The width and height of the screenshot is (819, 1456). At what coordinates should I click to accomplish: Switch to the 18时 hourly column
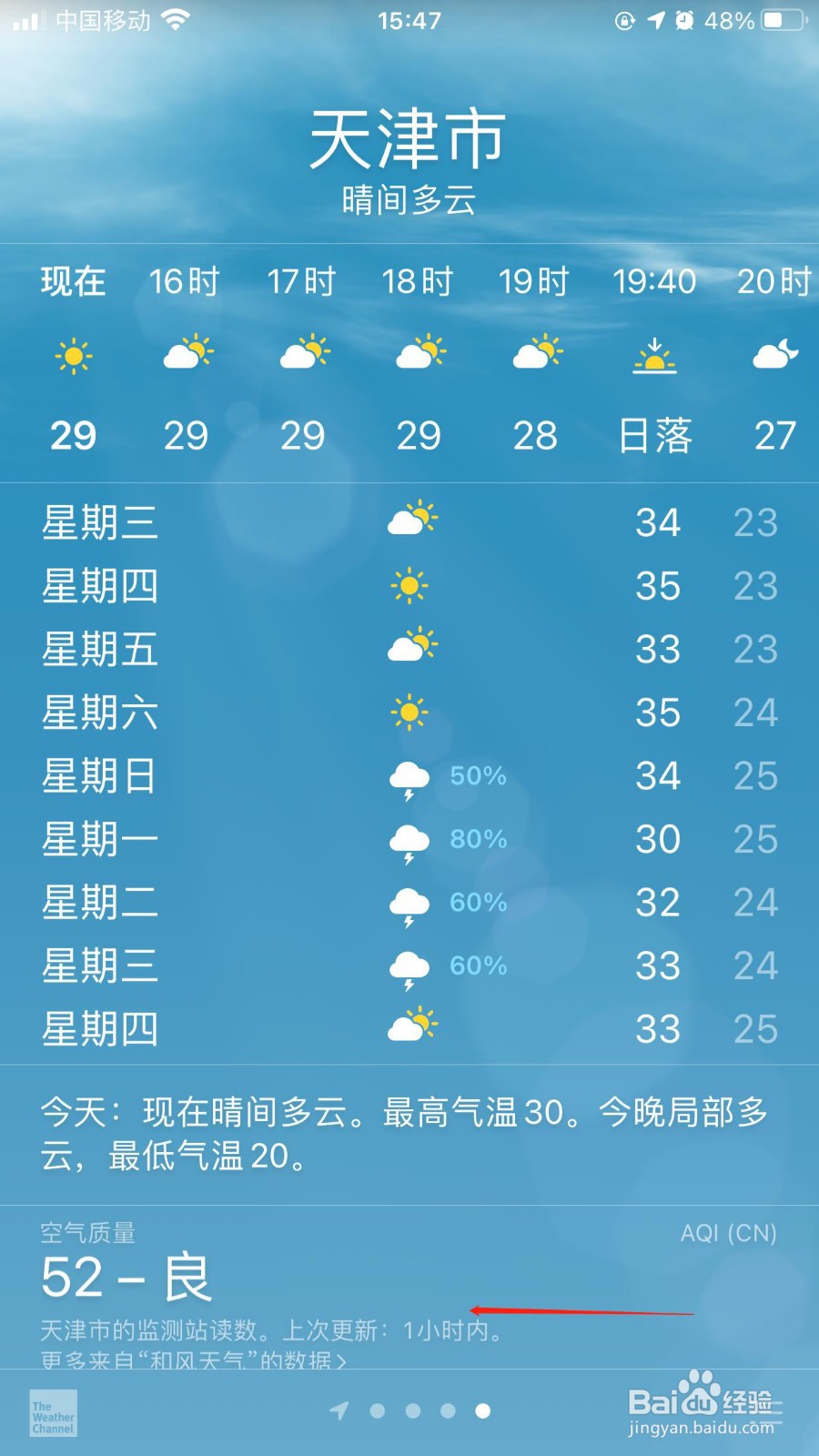(x=419, y=282)
